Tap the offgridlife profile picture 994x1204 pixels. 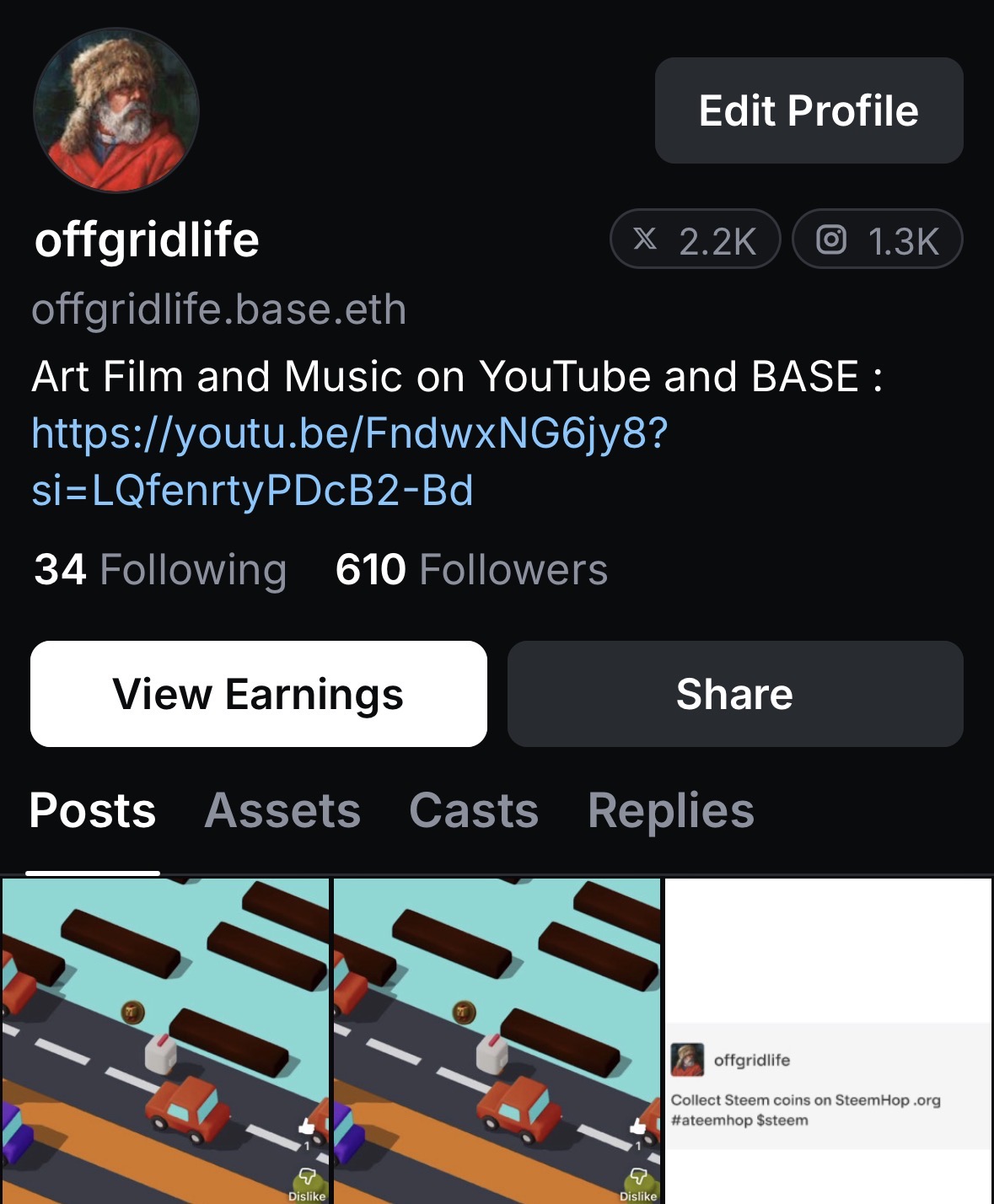pos(116,110)
